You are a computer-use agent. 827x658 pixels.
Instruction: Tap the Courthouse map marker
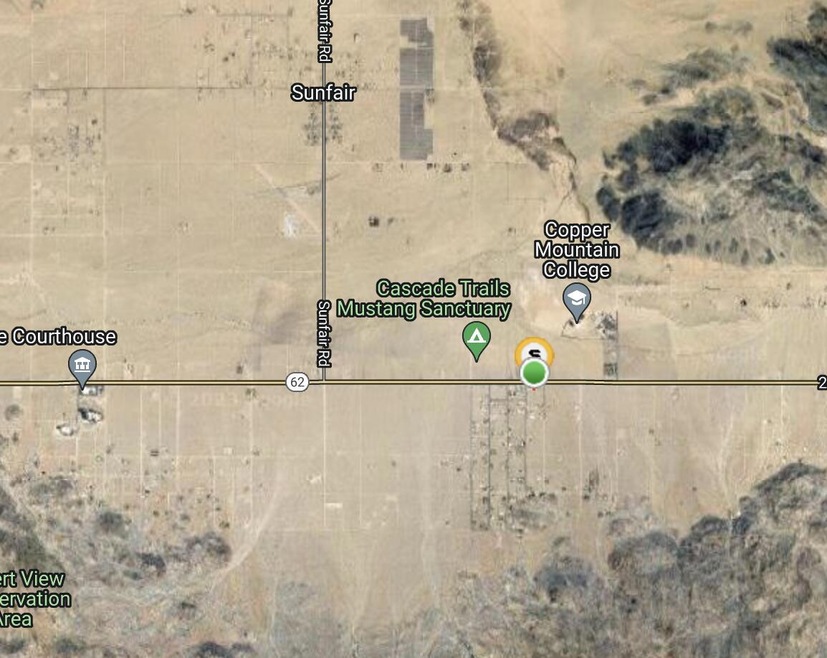(82, 366)
